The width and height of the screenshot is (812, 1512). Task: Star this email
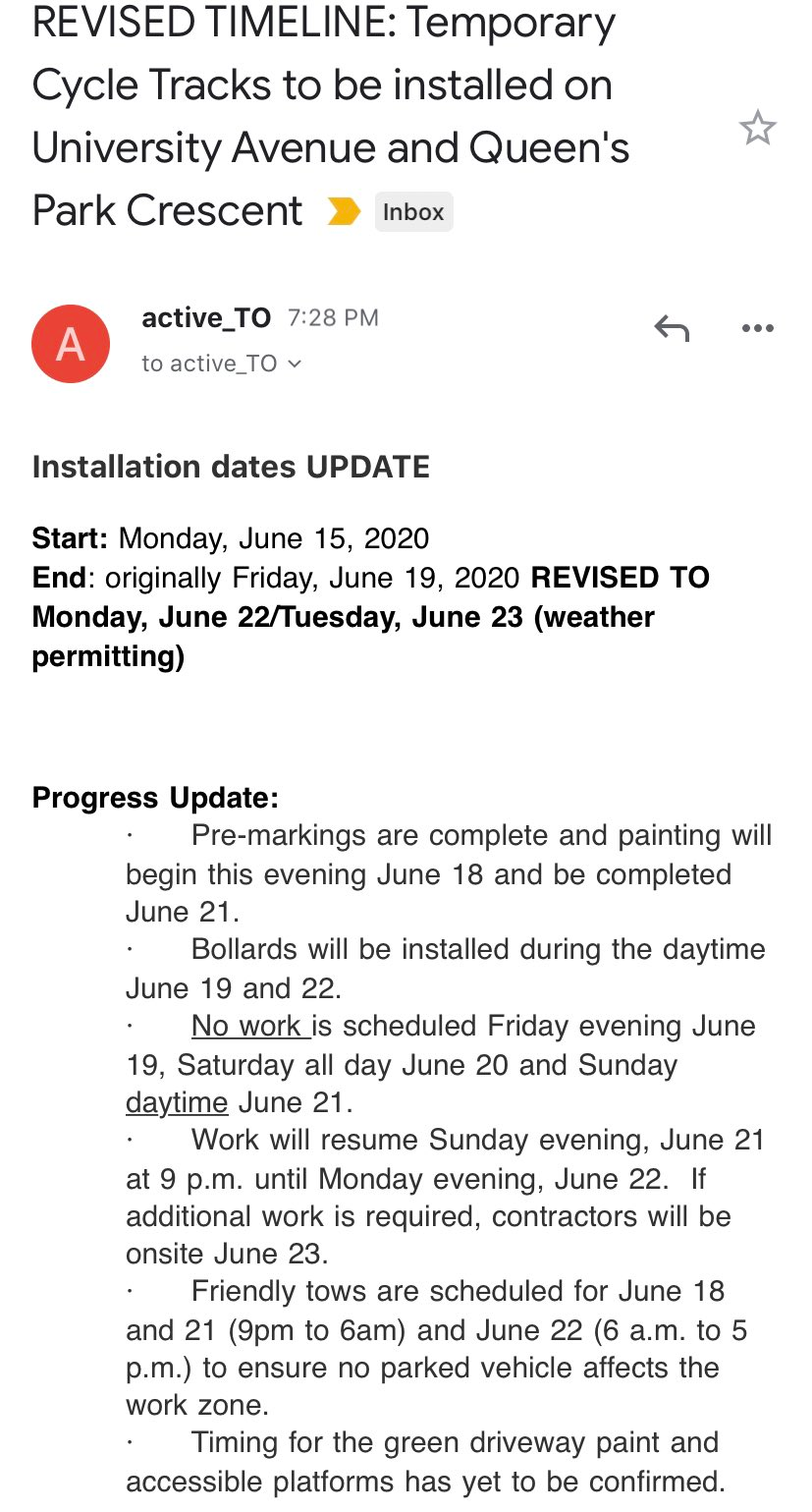coord(757,129)
